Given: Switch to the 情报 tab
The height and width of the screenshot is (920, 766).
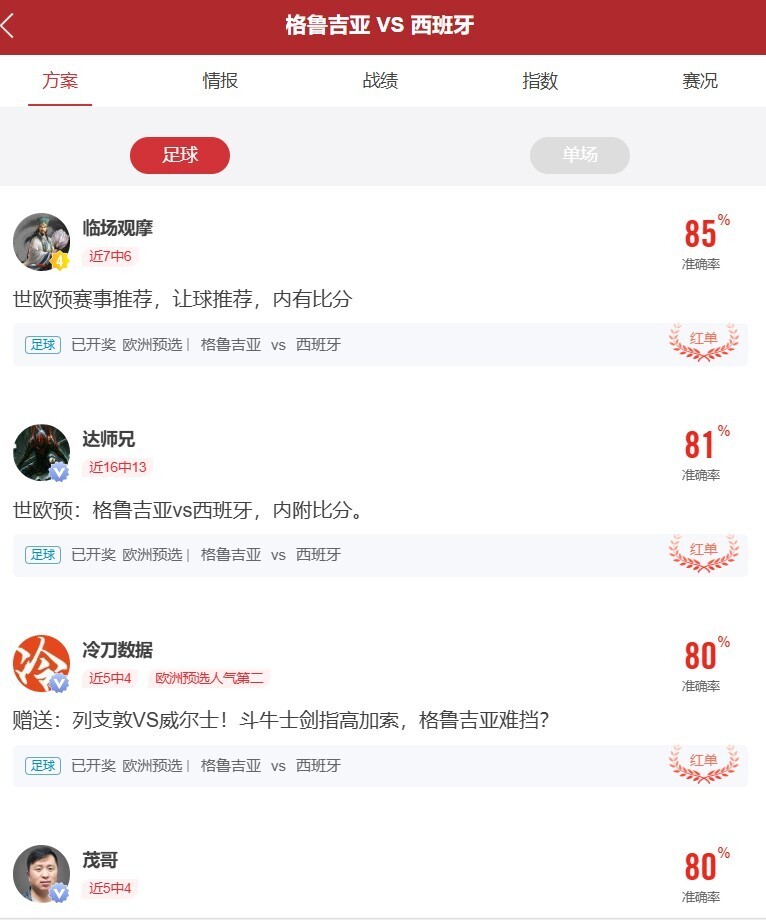Looking at the screenshot, I should tap(220, 81).
